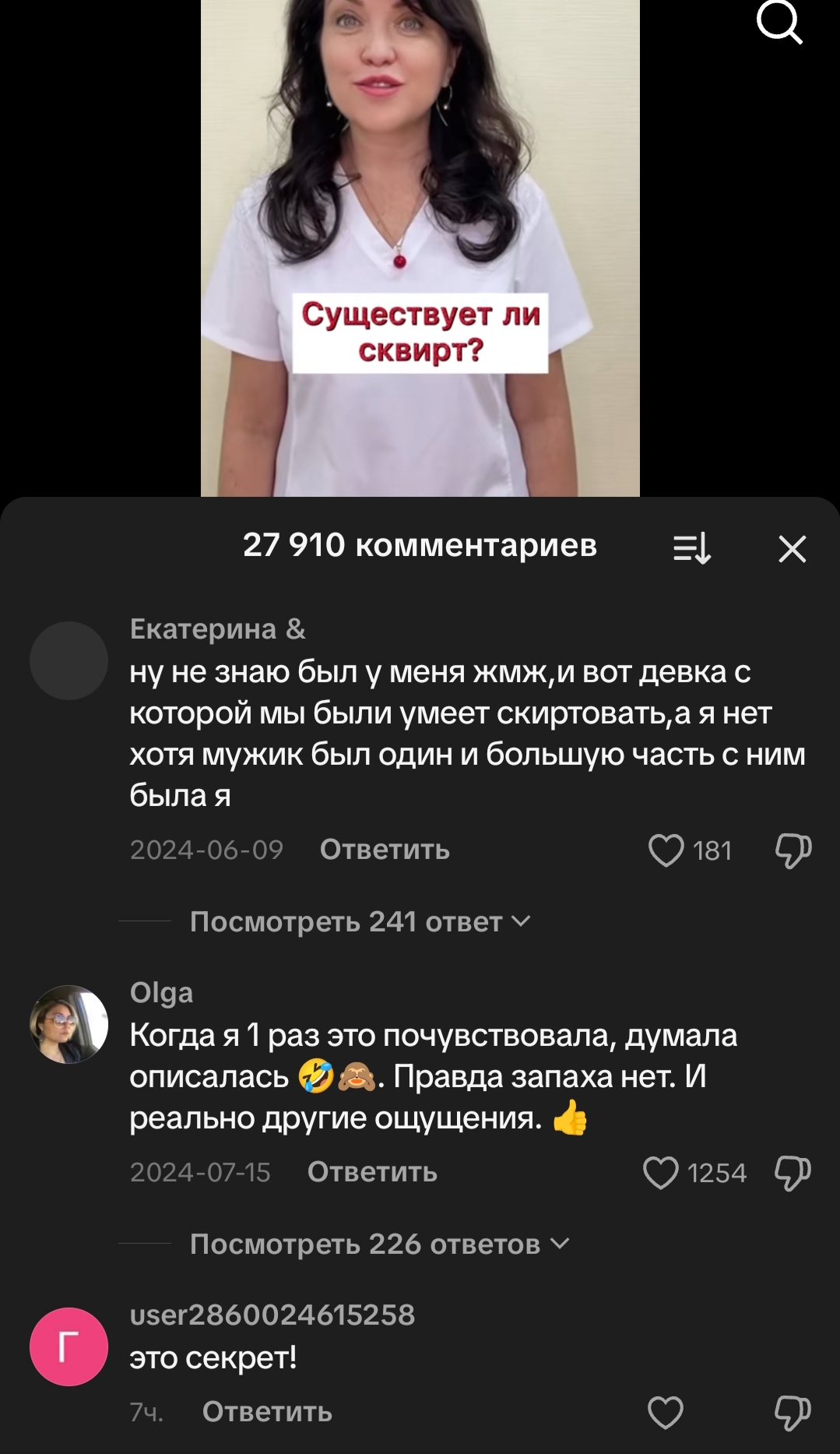Like Olga's comment

[x=661, y=1173]
